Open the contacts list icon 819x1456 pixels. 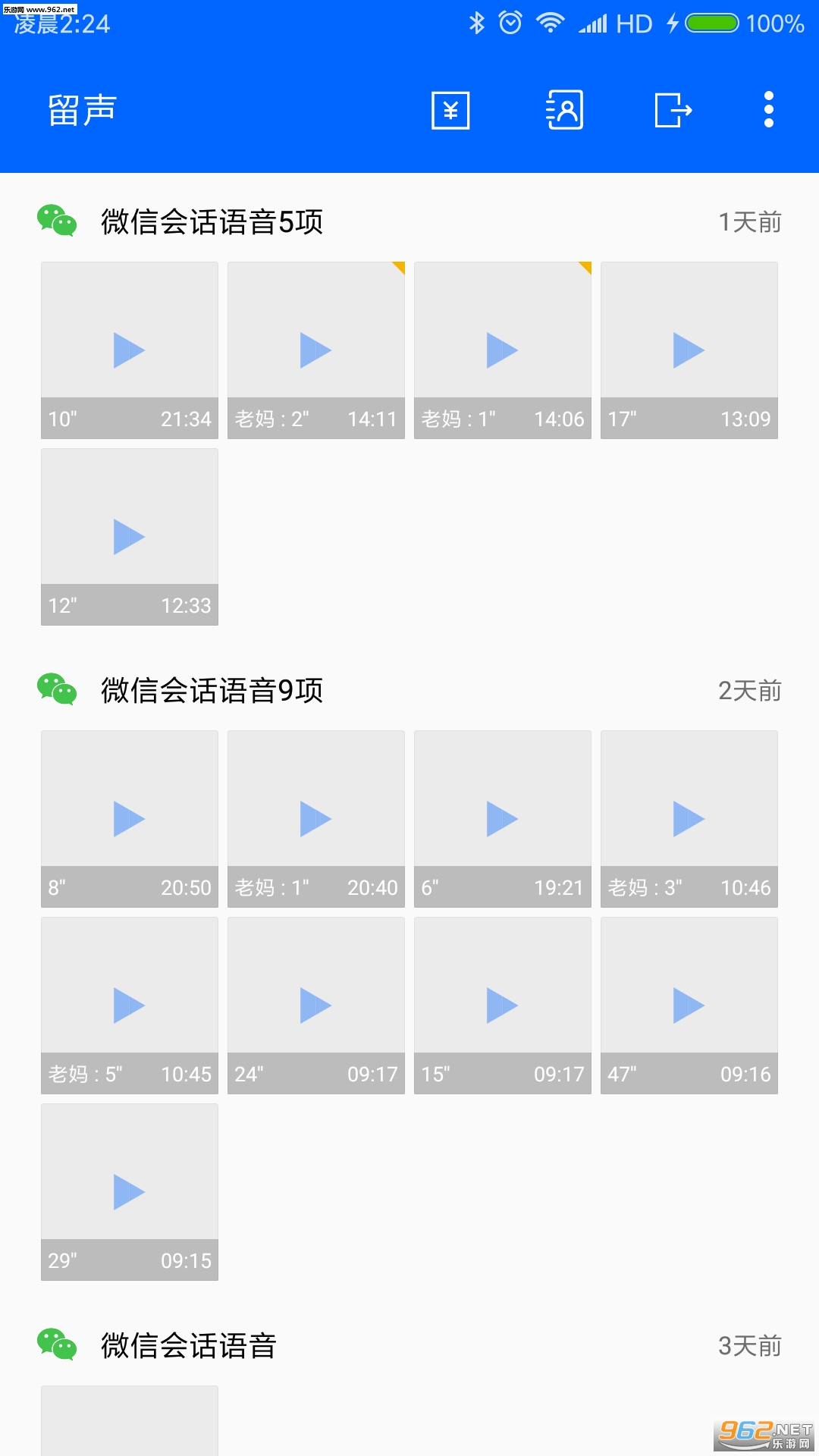565,111
